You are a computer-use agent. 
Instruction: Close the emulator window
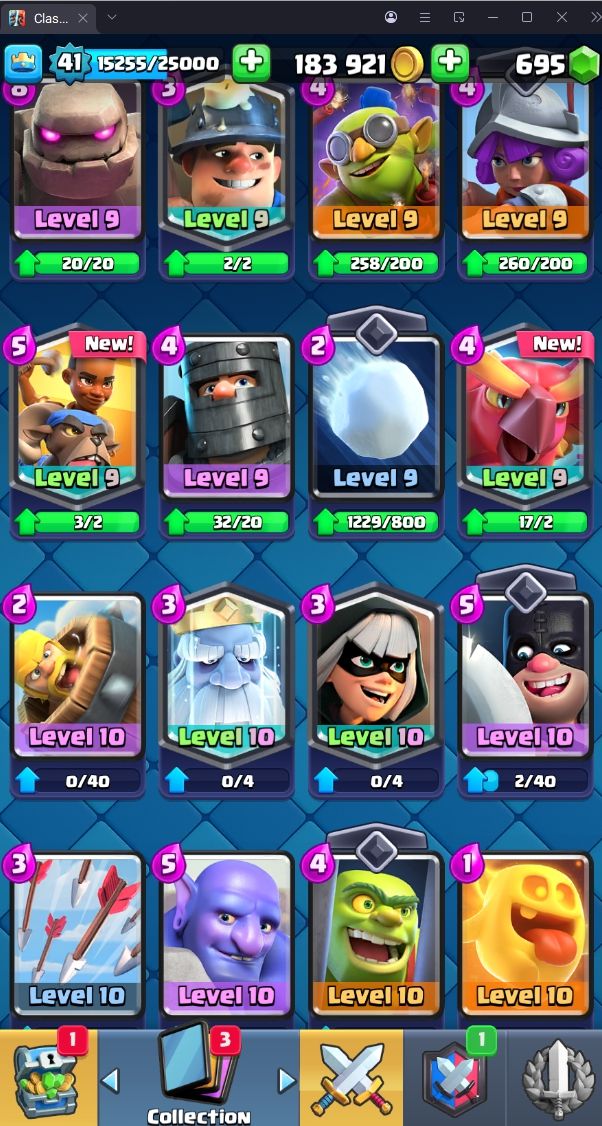point(562,17)
